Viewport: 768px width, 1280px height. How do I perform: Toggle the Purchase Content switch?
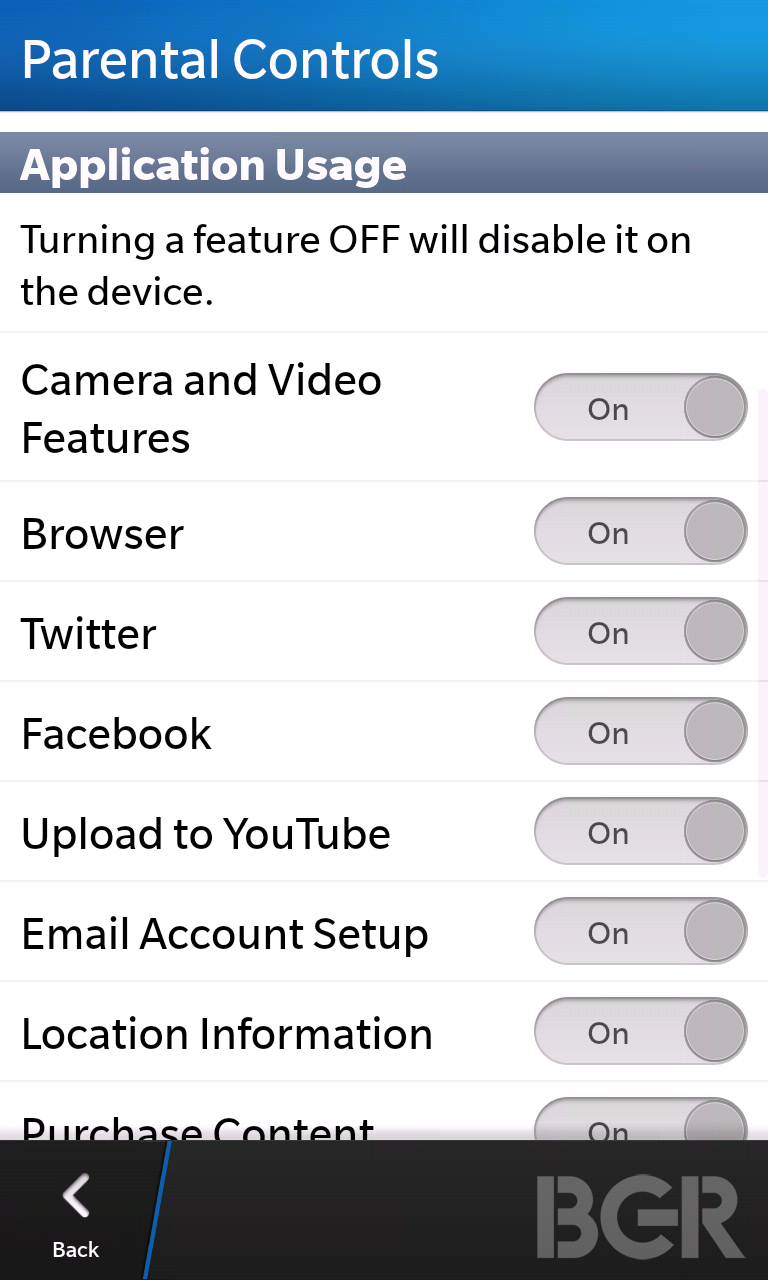pos(641,1119)
